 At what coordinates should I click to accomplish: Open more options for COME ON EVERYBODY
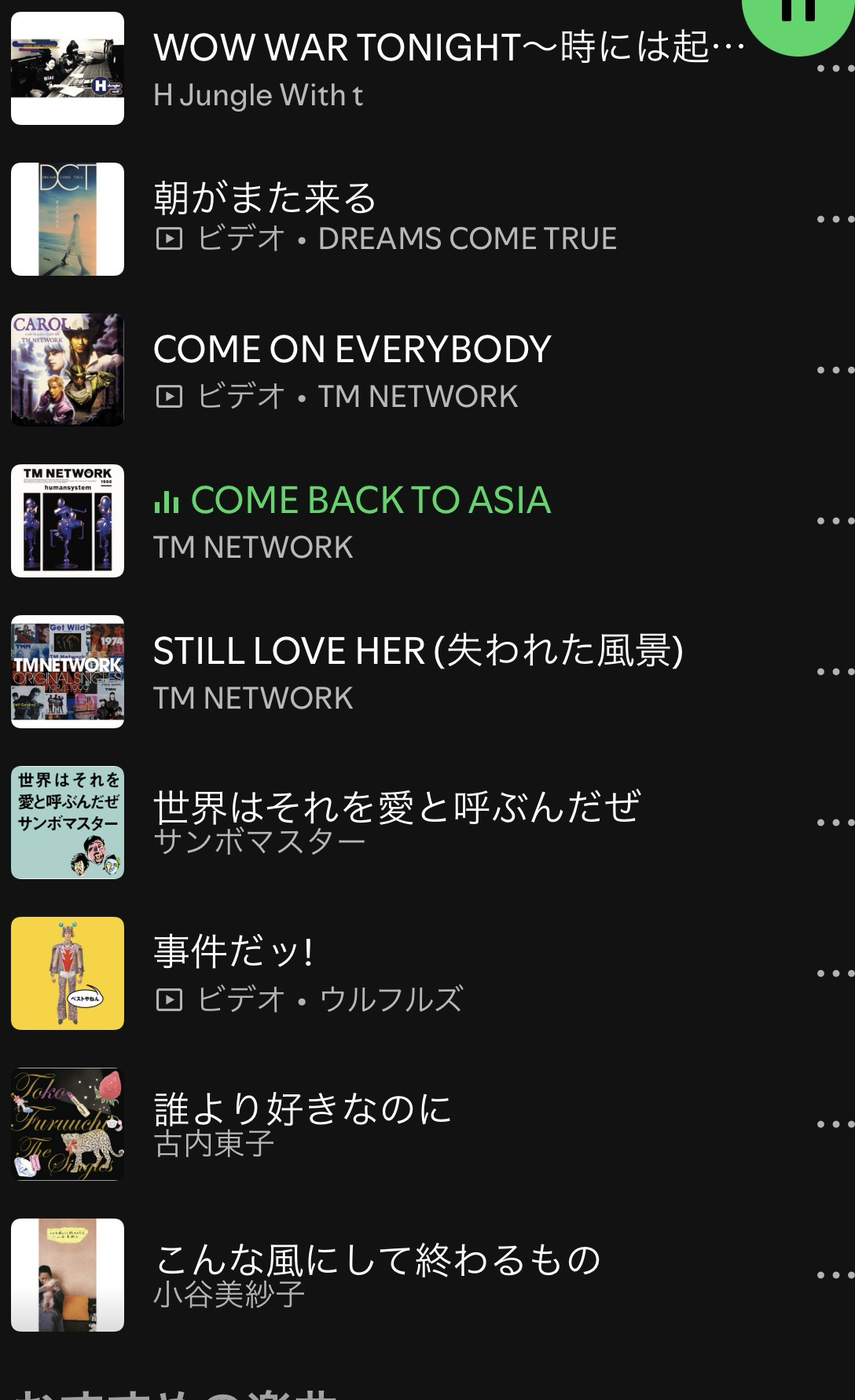coord(835,370)
